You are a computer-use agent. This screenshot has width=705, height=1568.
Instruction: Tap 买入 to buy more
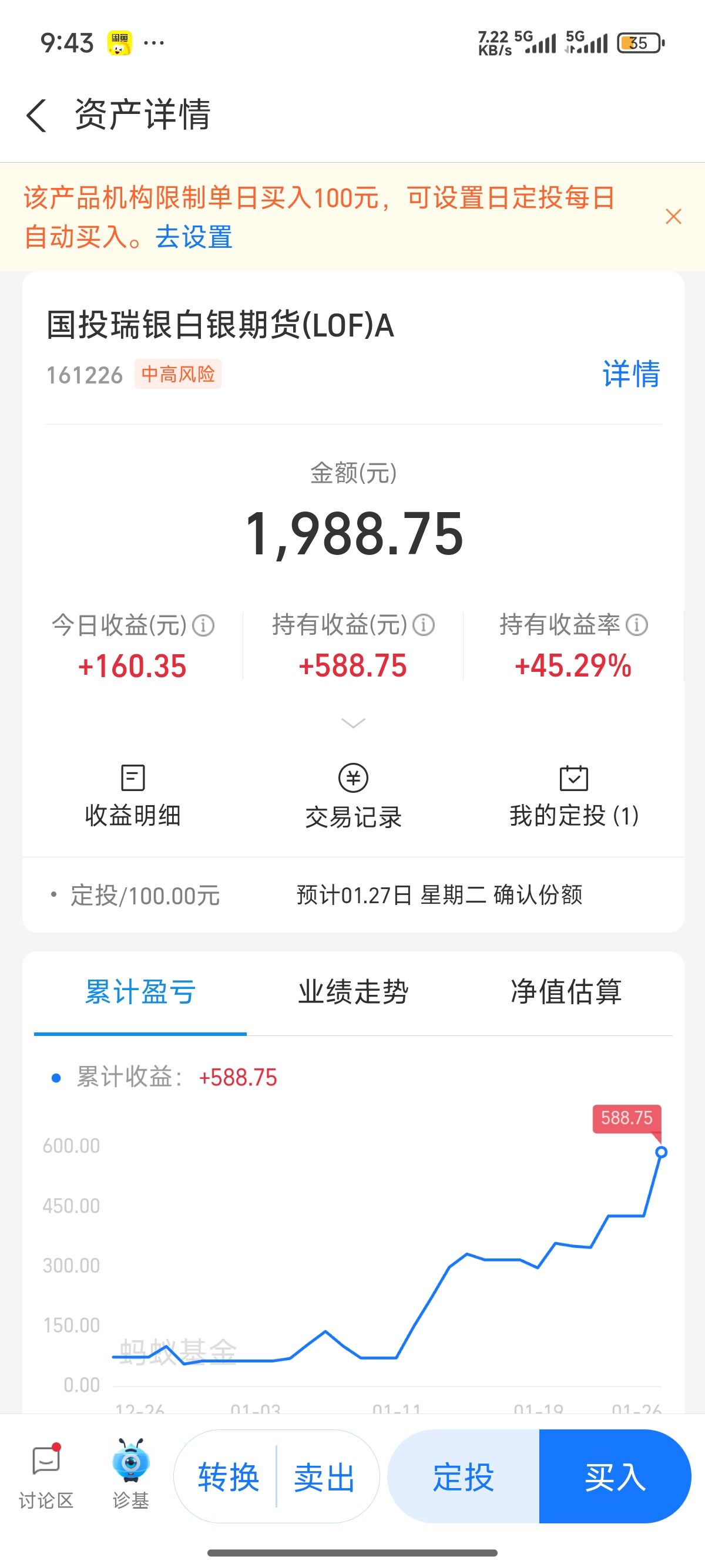point(615,1477)
